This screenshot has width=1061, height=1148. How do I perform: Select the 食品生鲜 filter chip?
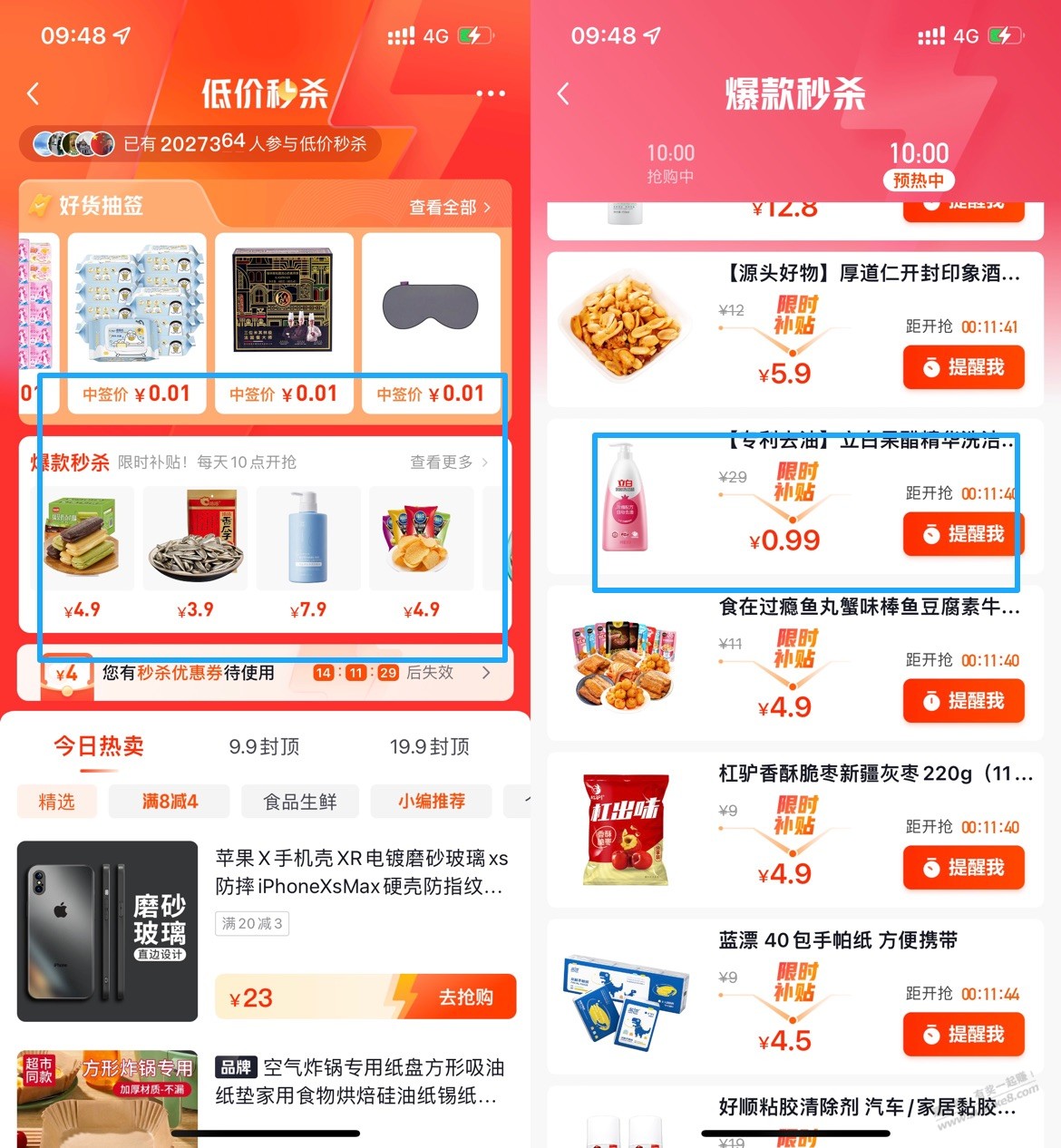(299, 802)
